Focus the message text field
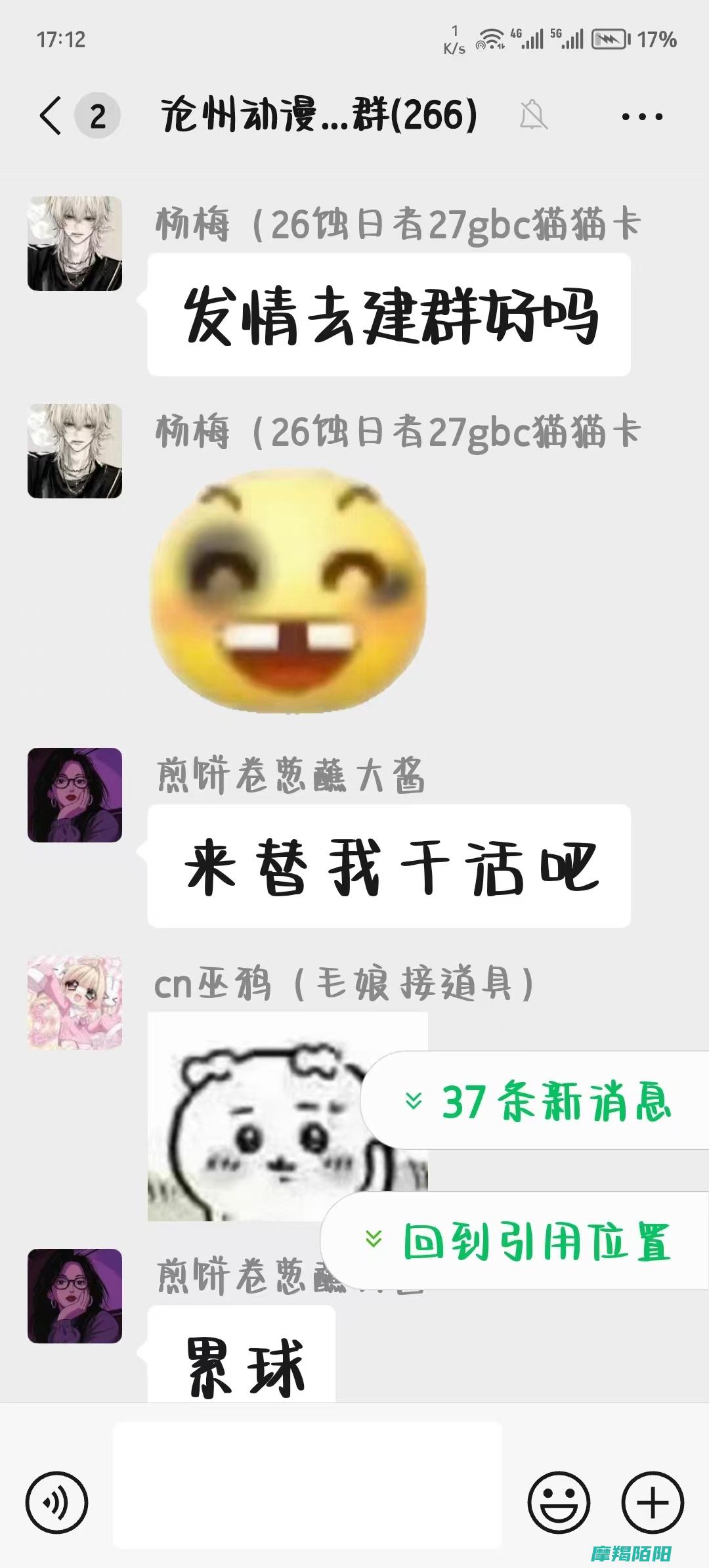 [x=307, y=1485]
